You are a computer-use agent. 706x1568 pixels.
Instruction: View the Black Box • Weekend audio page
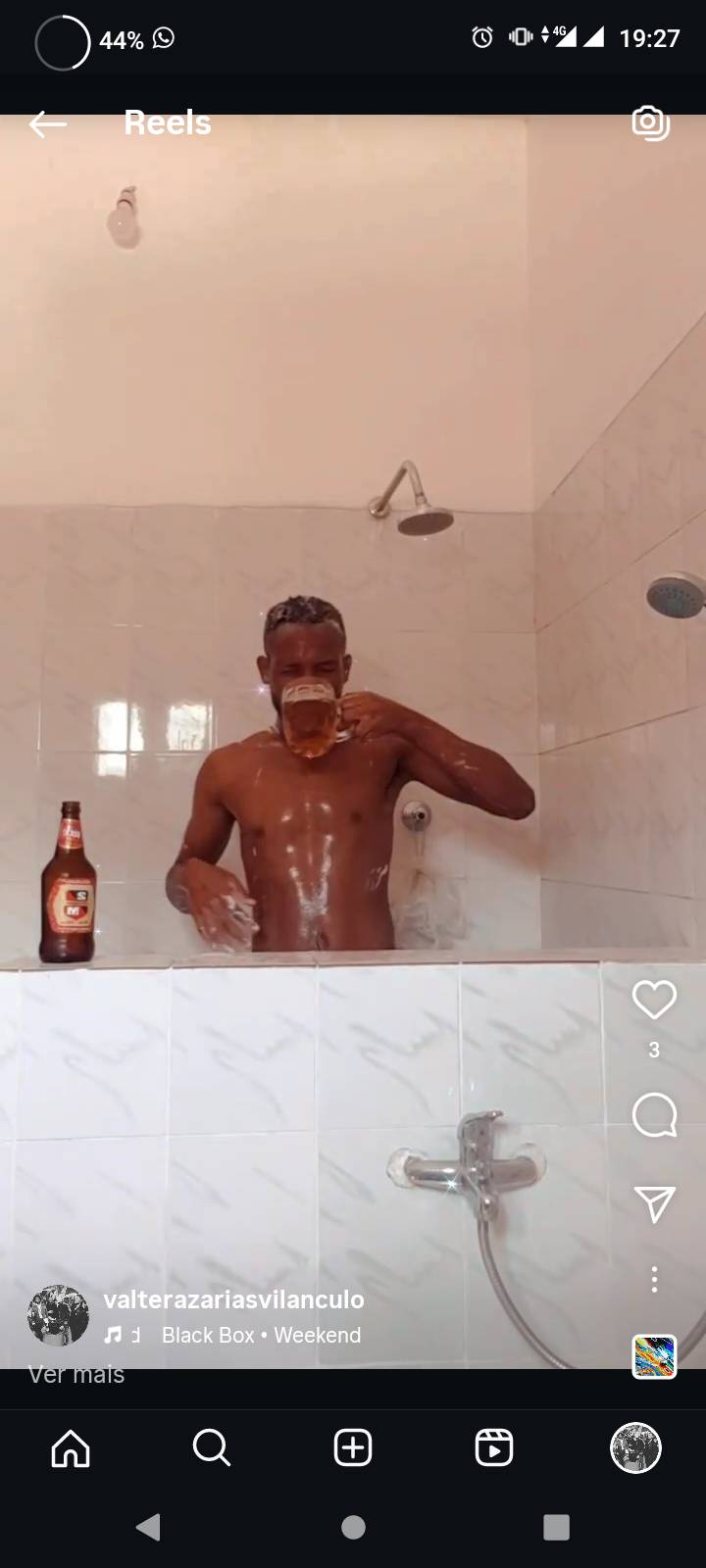(x=261, y=1335)
